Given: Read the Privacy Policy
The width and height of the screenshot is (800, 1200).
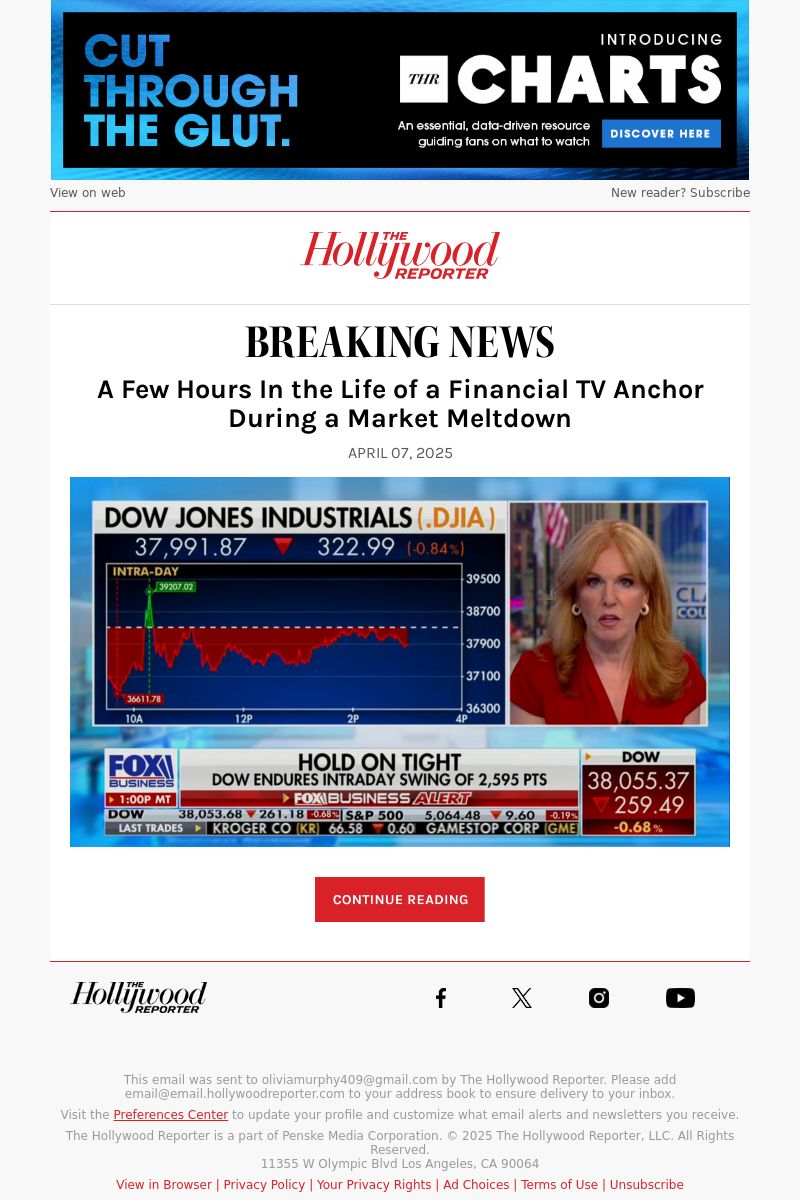Looking at the screenshot, I should click(264, 1185).
